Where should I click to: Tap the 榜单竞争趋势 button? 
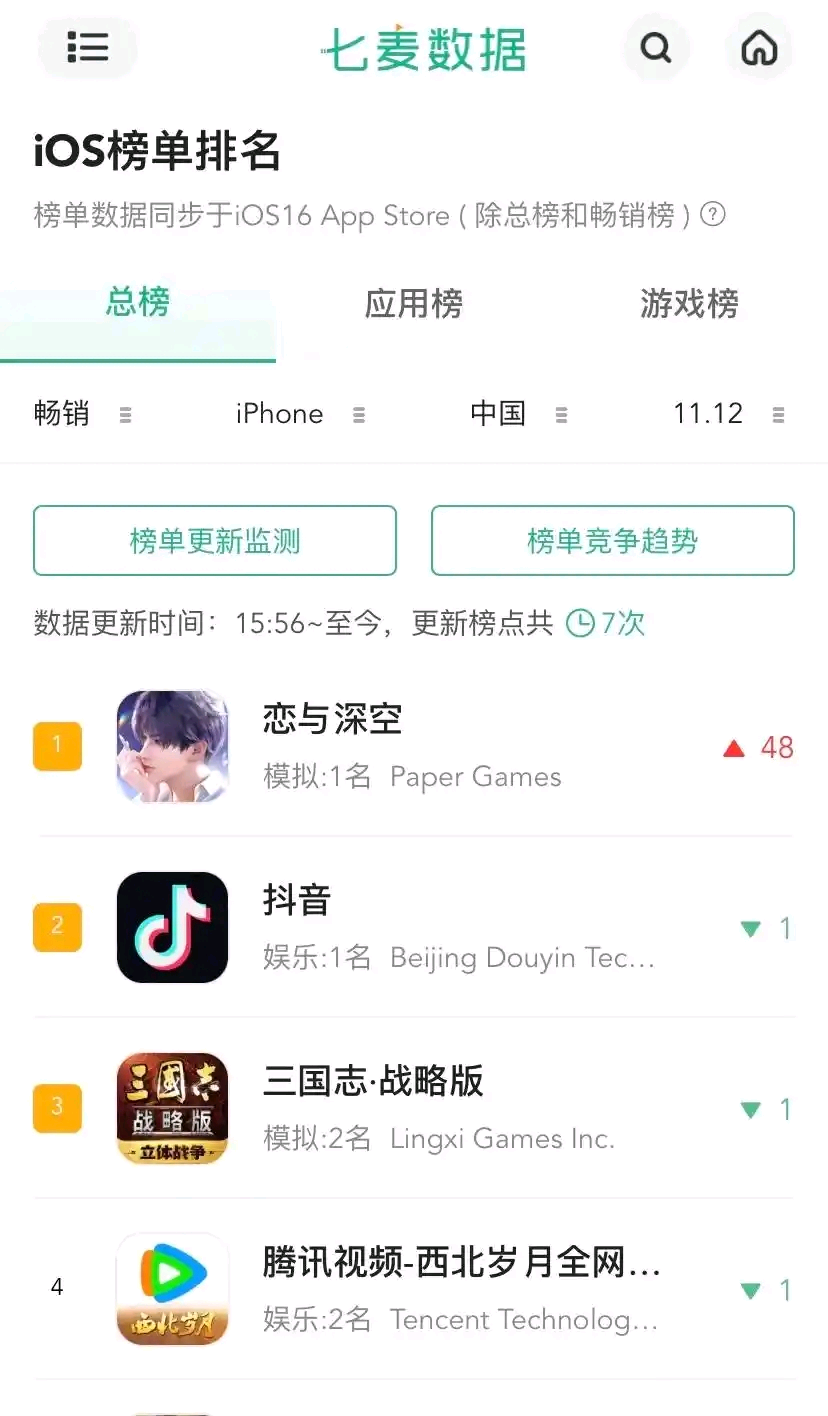click(612, 541)
